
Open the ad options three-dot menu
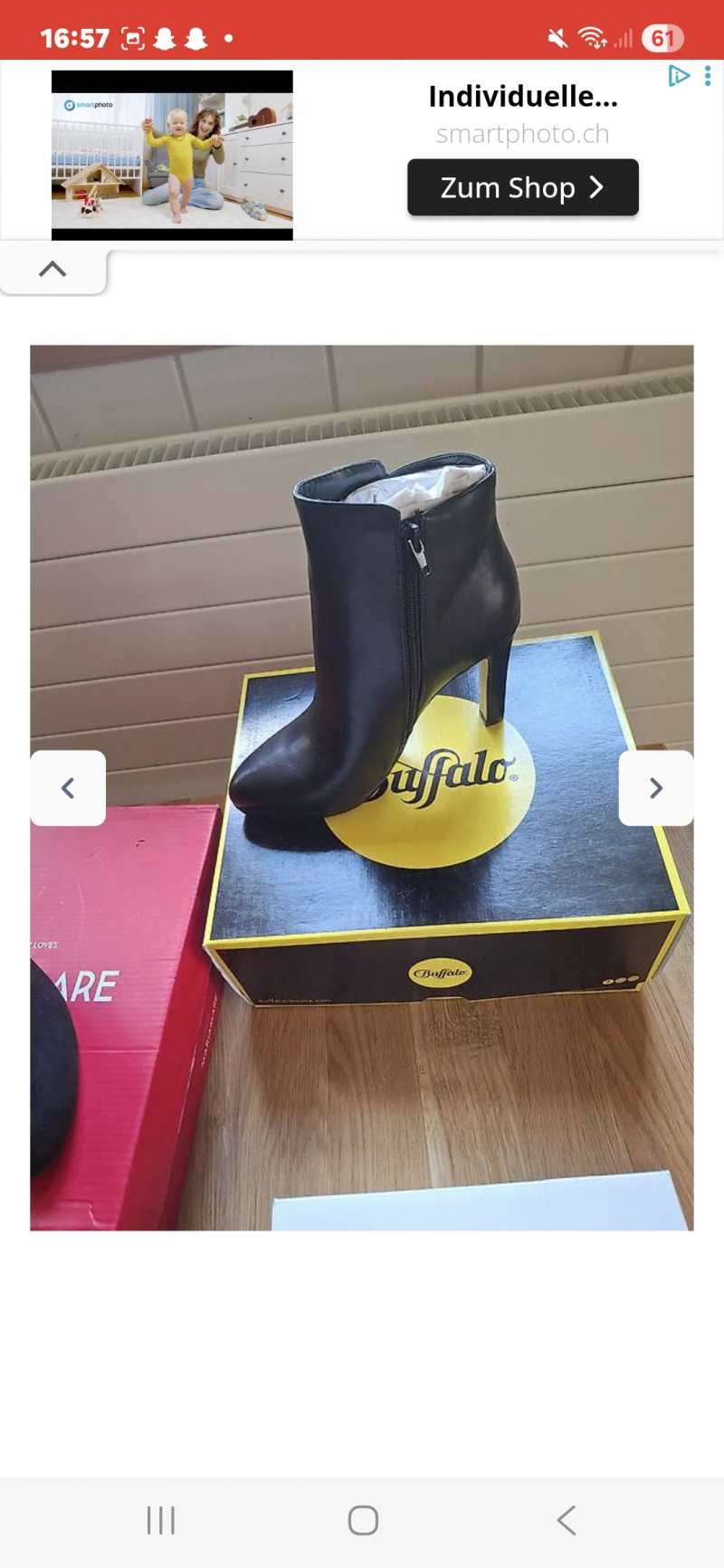click(x=708, y=76)
